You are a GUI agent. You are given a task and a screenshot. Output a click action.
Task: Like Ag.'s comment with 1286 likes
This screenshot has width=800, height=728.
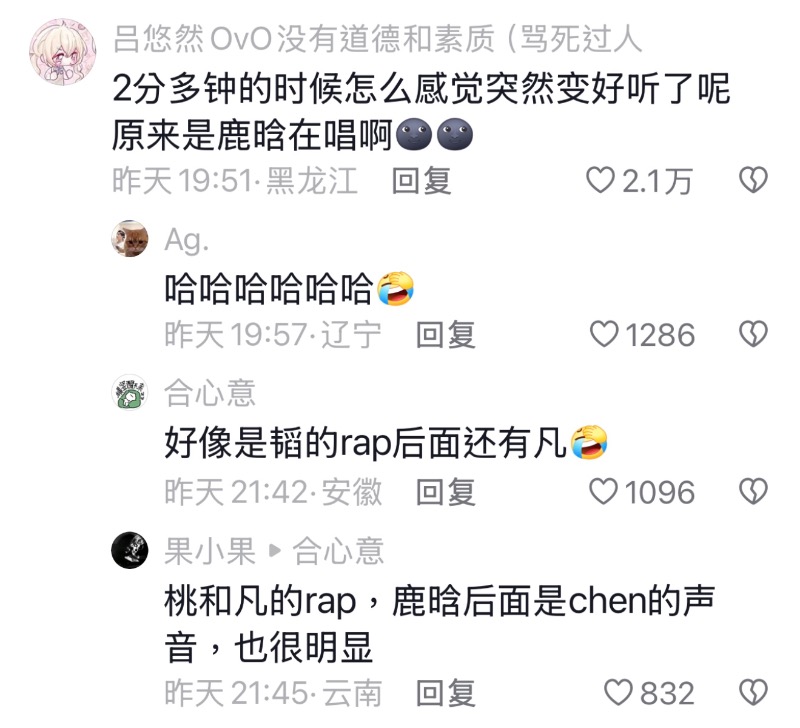(x=605, y=334)
